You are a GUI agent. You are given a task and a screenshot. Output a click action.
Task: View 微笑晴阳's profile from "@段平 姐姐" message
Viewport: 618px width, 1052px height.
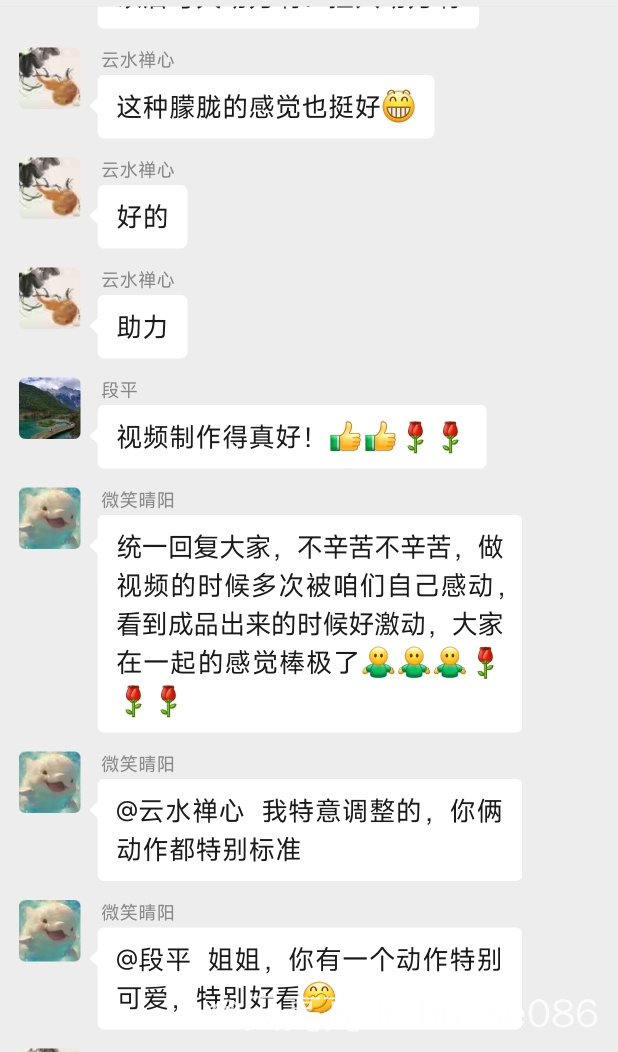point(50,931)
